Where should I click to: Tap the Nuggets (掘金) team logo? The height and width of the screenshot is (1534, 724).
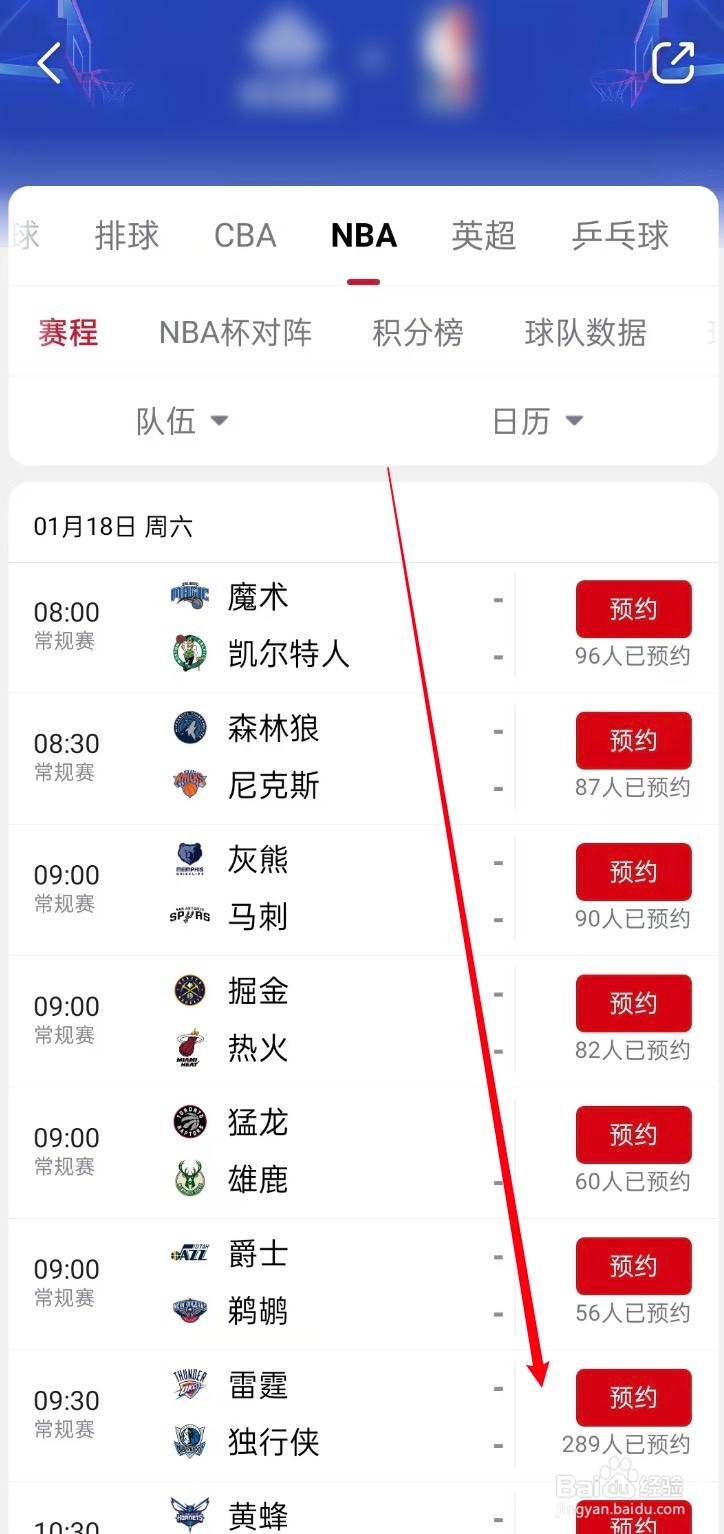(189, 992)
